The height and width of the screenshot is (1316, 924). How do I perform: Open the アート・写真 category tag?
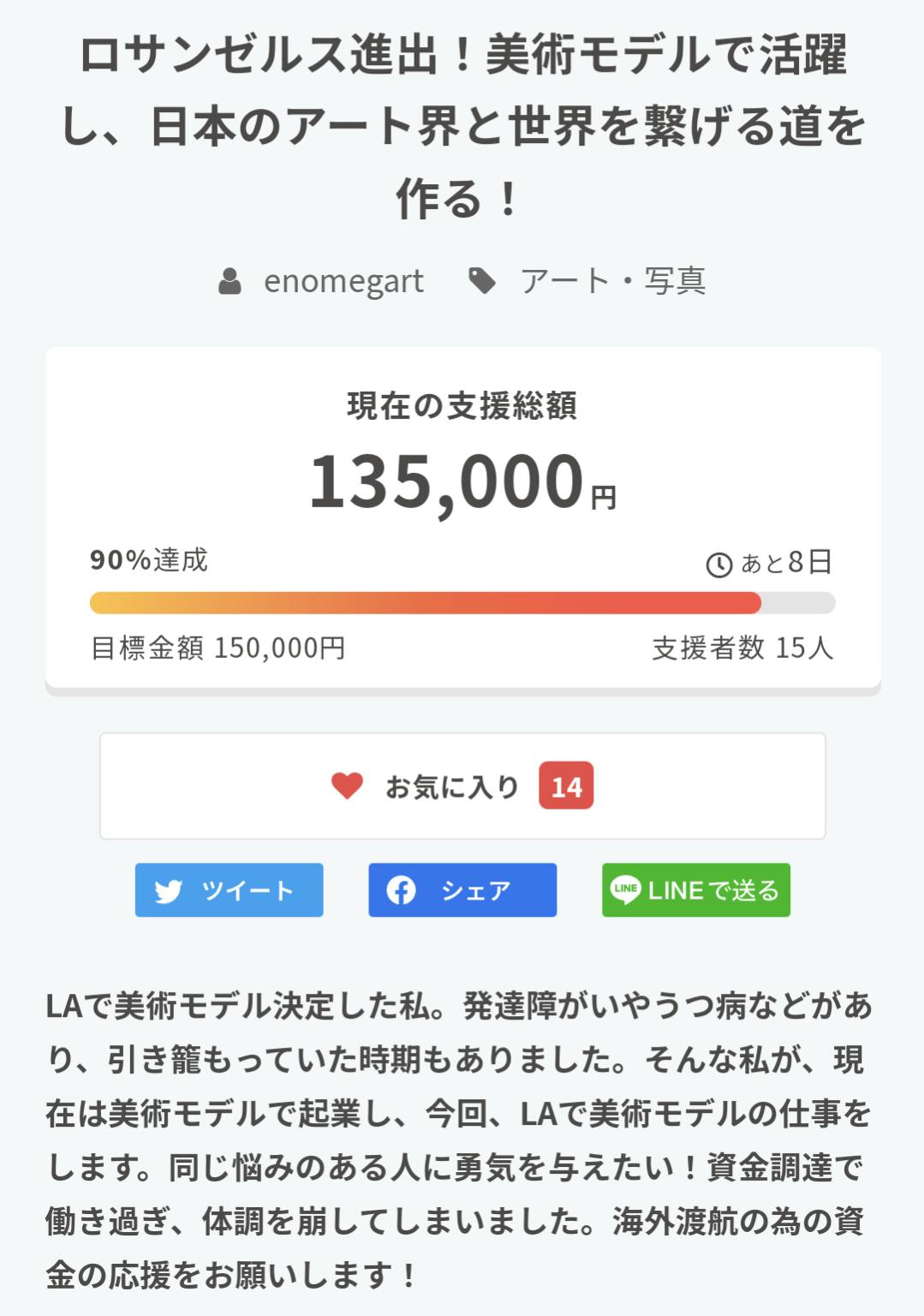[611, 281]
